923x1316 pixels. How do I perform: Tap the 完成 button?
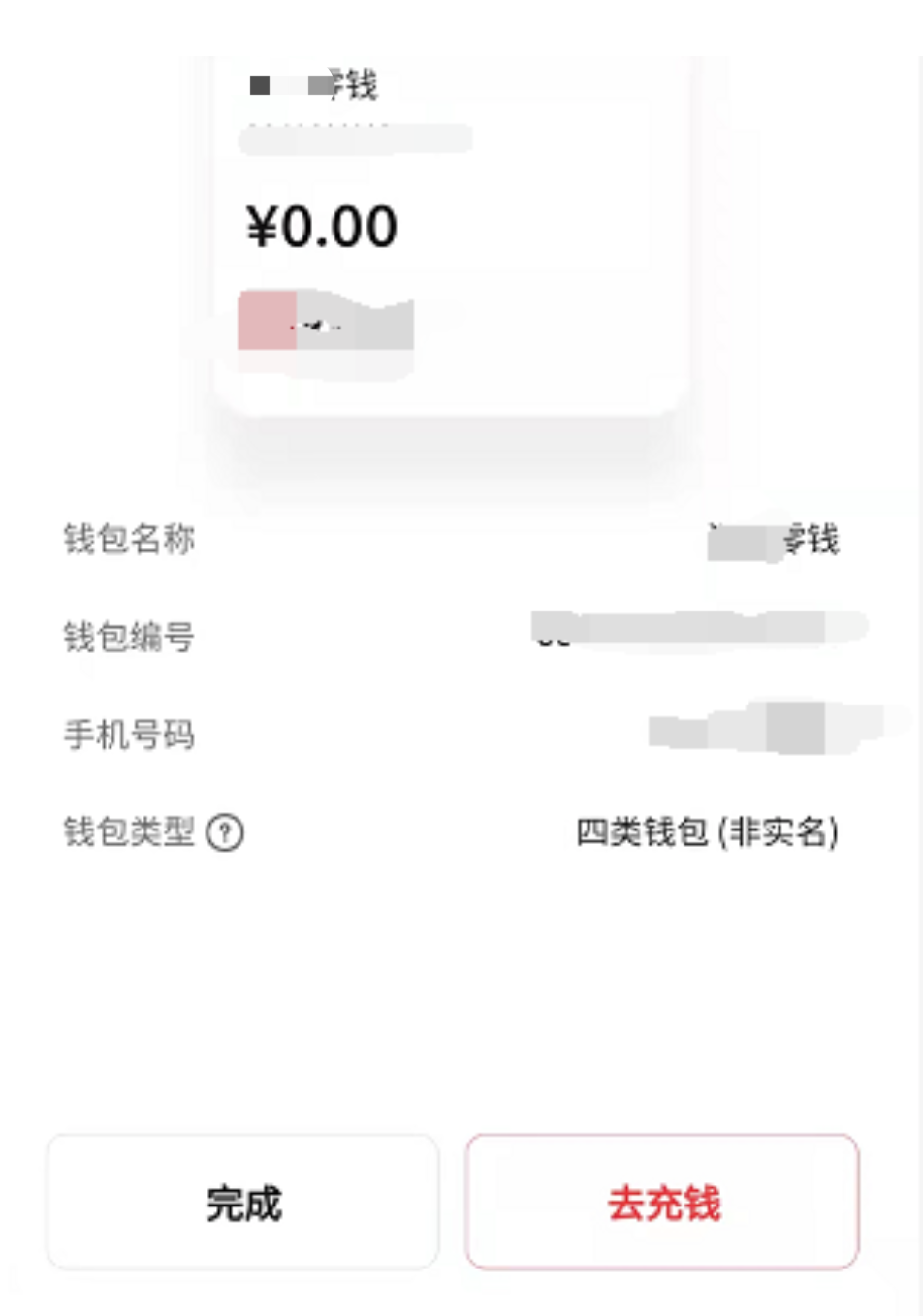[242, 1203]
